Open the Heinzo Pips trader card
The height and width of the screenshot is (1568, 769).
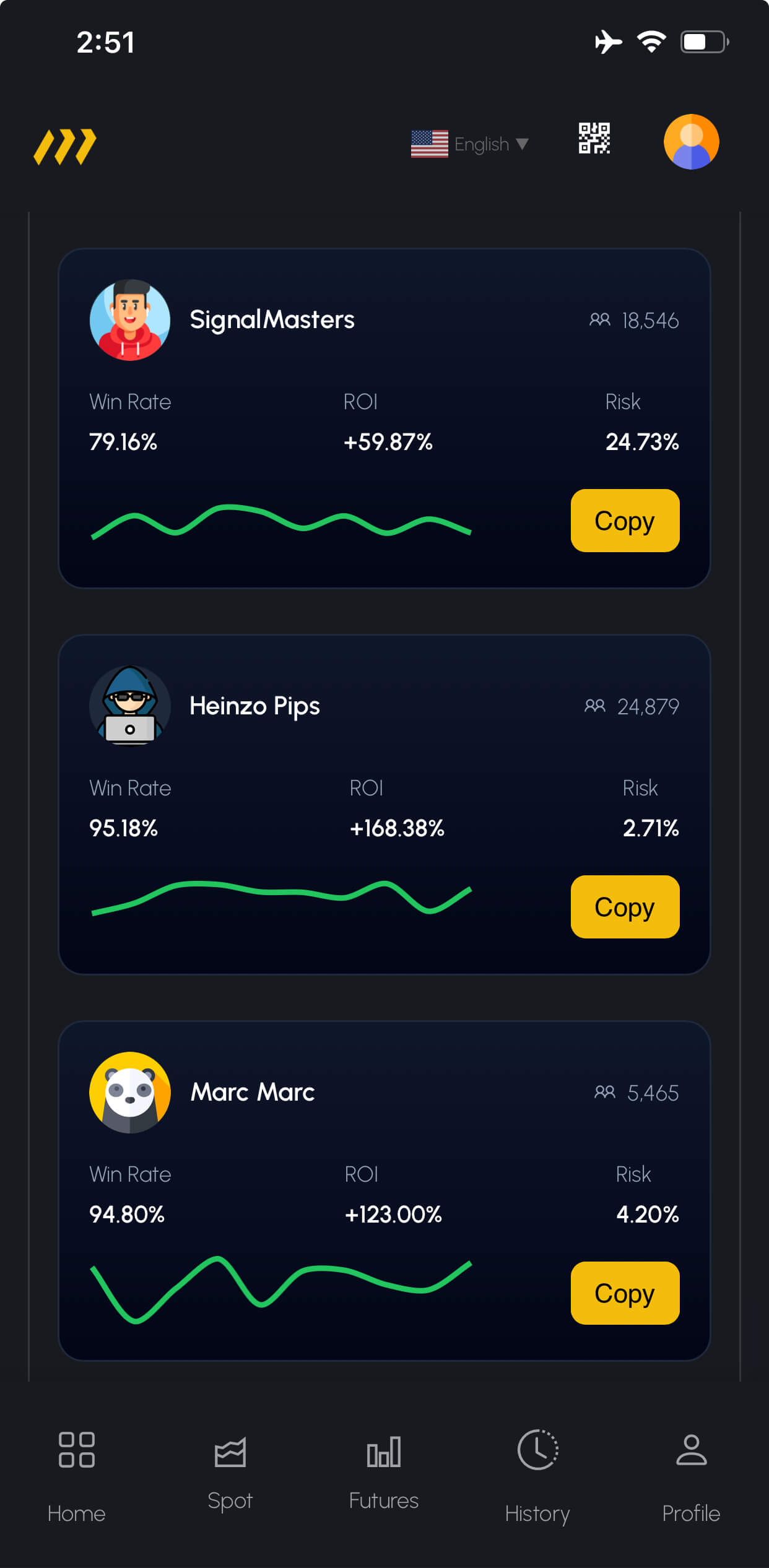pyautogui.click(x=255, y=706)
